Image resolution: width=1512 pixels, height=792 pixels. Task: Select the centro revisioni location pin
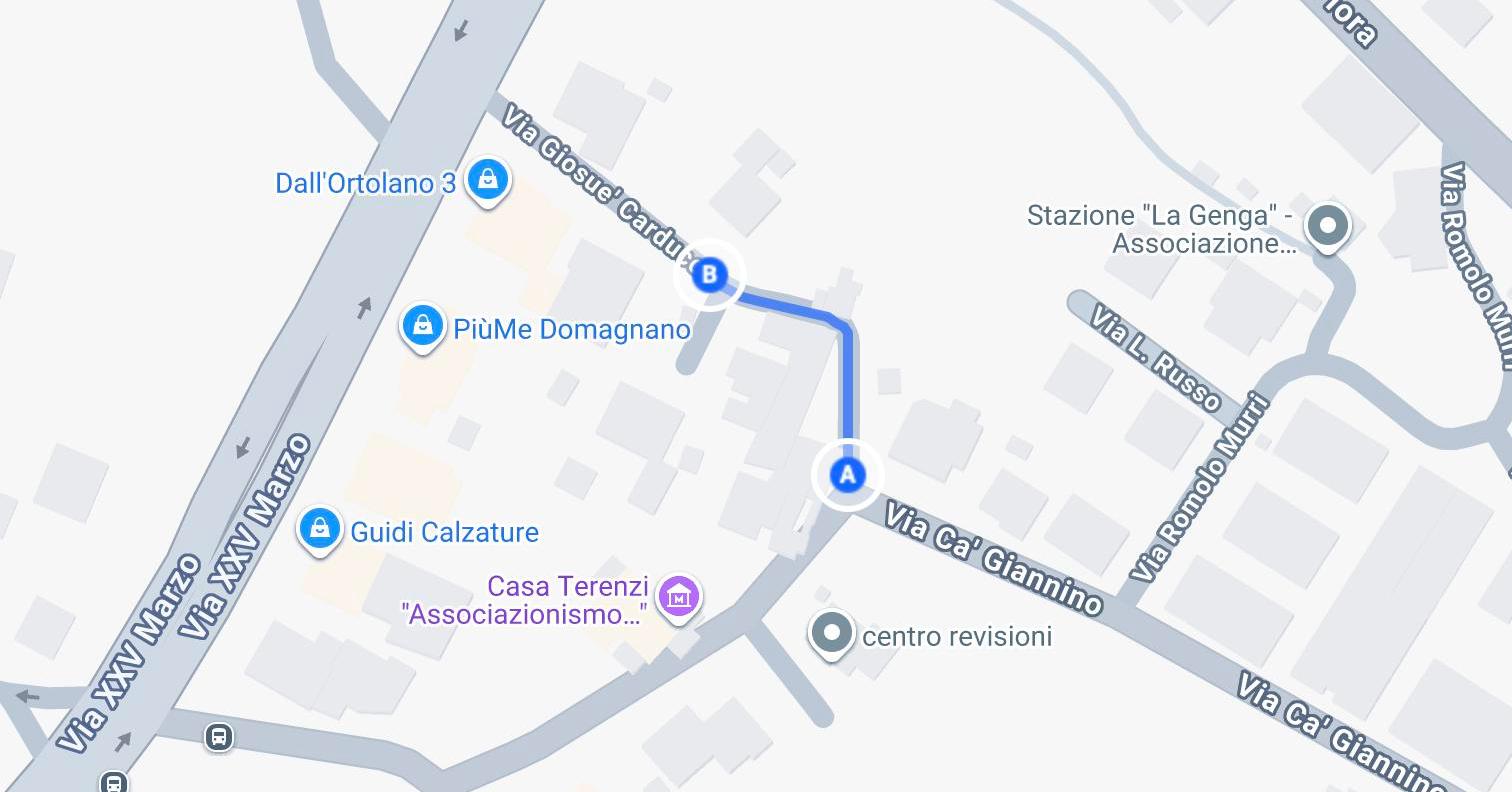coord(831,633)
